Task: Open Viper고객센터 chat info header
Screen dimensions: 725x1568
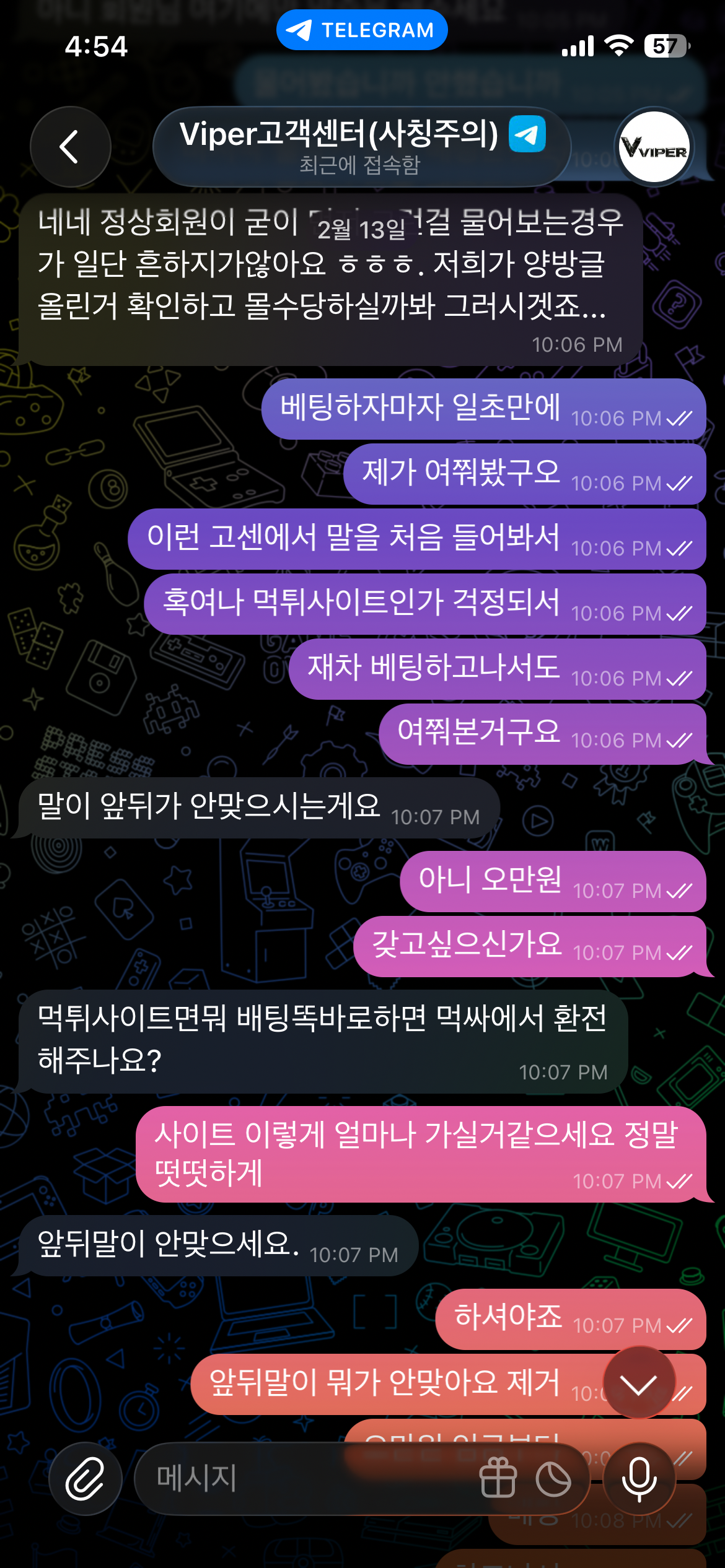Action: [361, 147]
